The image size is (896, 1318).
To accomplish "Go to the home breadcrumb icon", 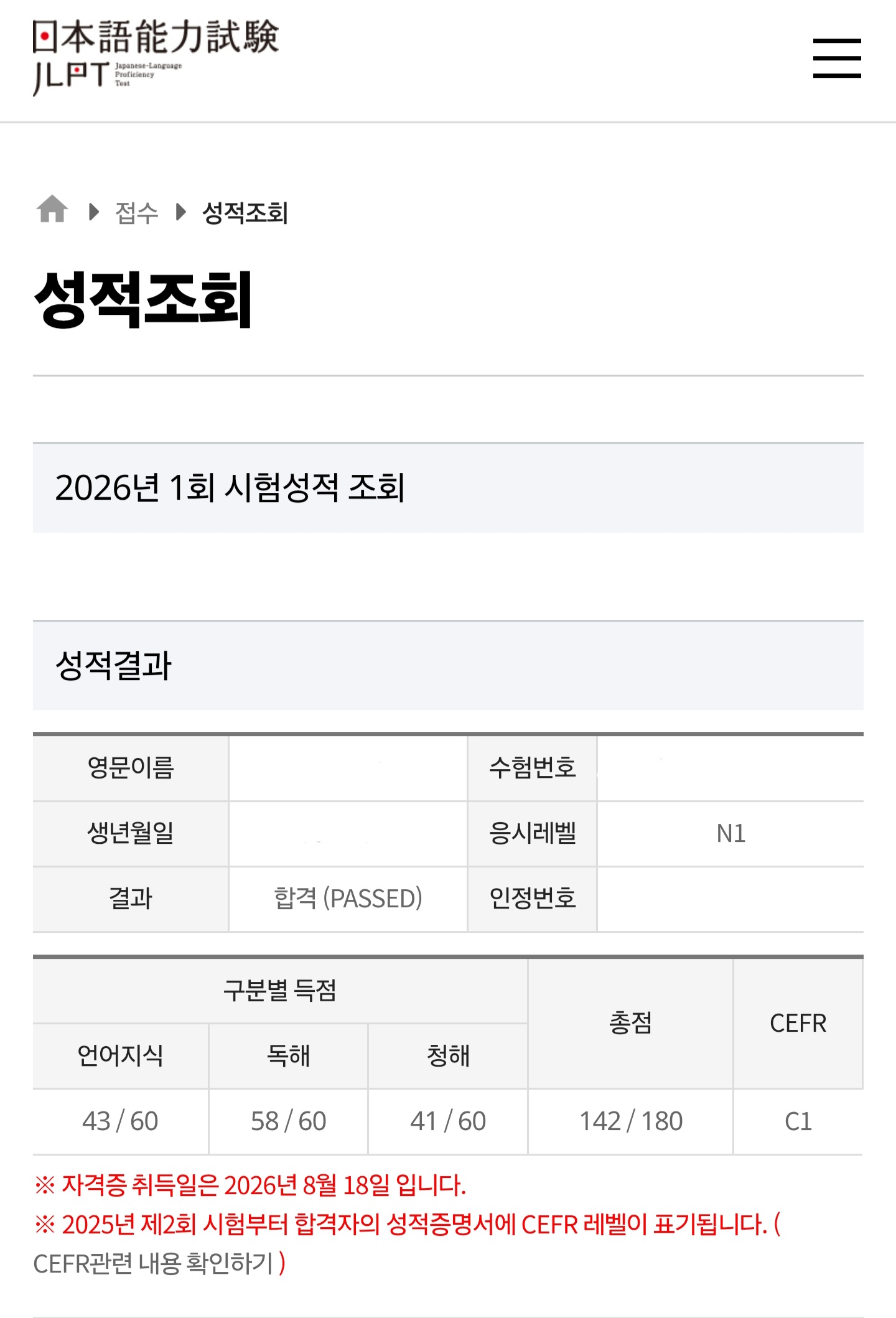I will click(52, 210).
